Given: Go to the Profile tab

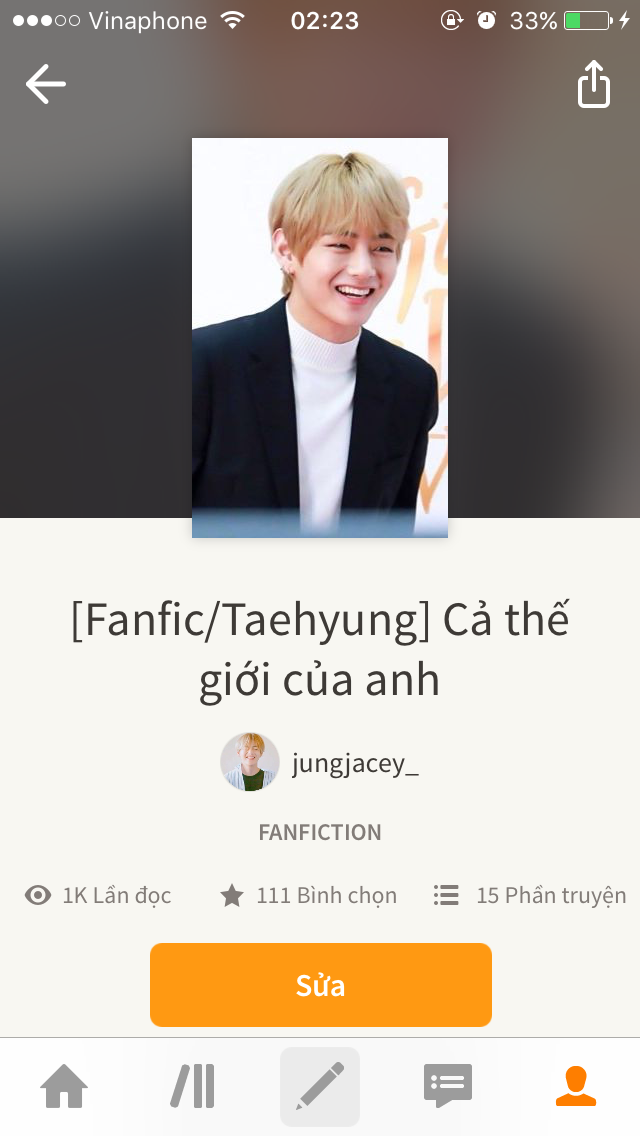Looking at the screenshot, I should click(x=576, y=1086).
